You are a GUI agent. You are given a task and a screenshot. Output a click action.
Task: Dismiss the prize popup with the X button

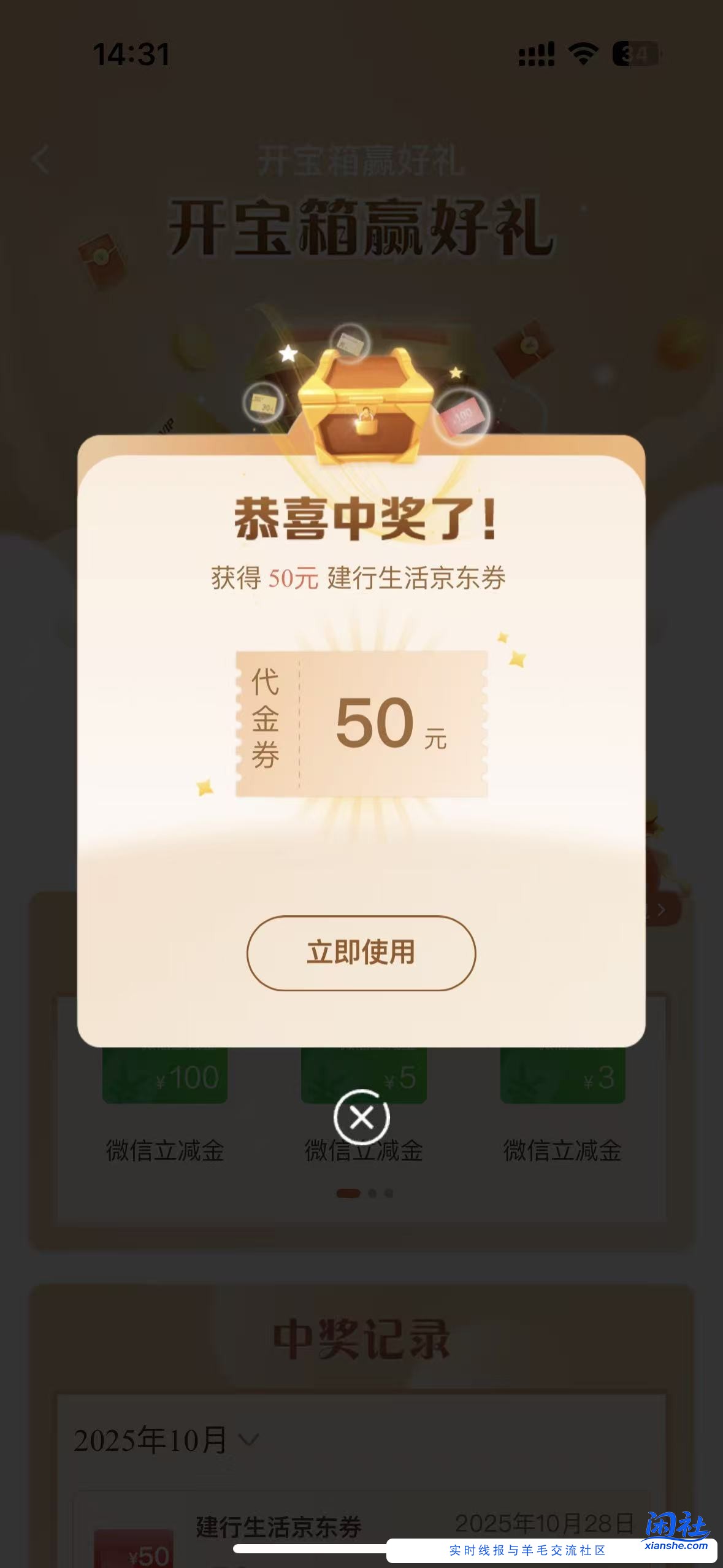coord(362,1117)
